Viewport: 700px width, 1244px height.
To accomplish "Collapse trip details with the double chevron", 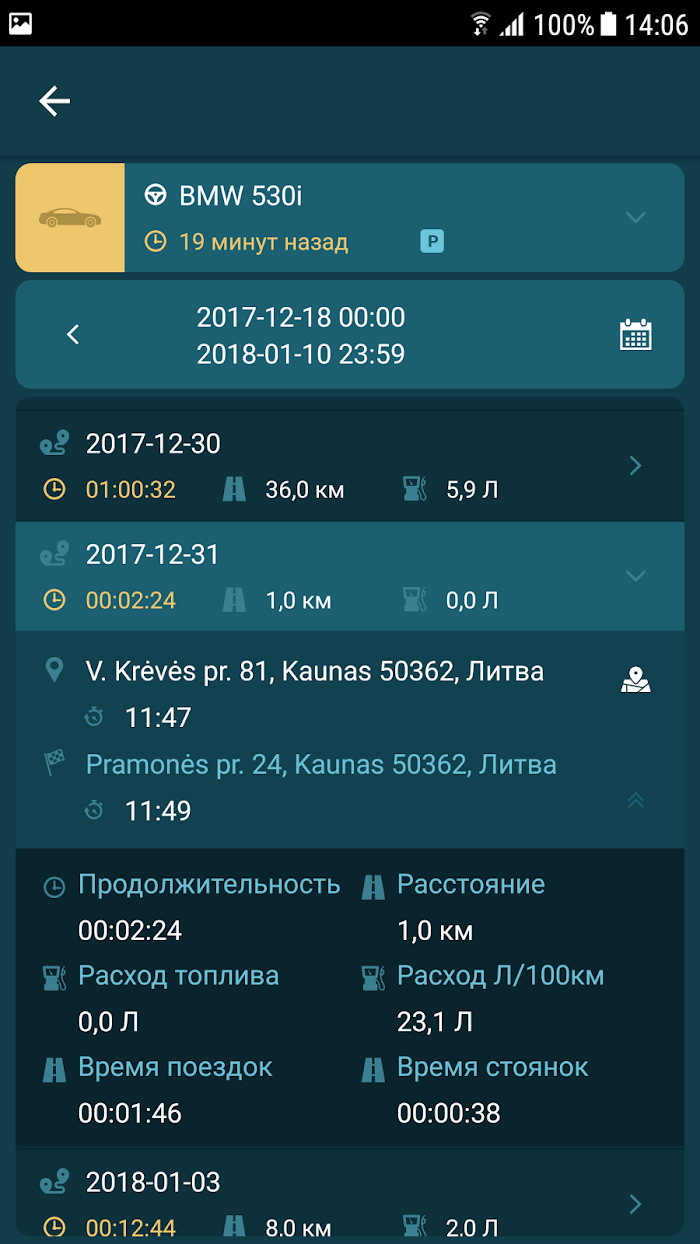I will (x=635, y=800).
